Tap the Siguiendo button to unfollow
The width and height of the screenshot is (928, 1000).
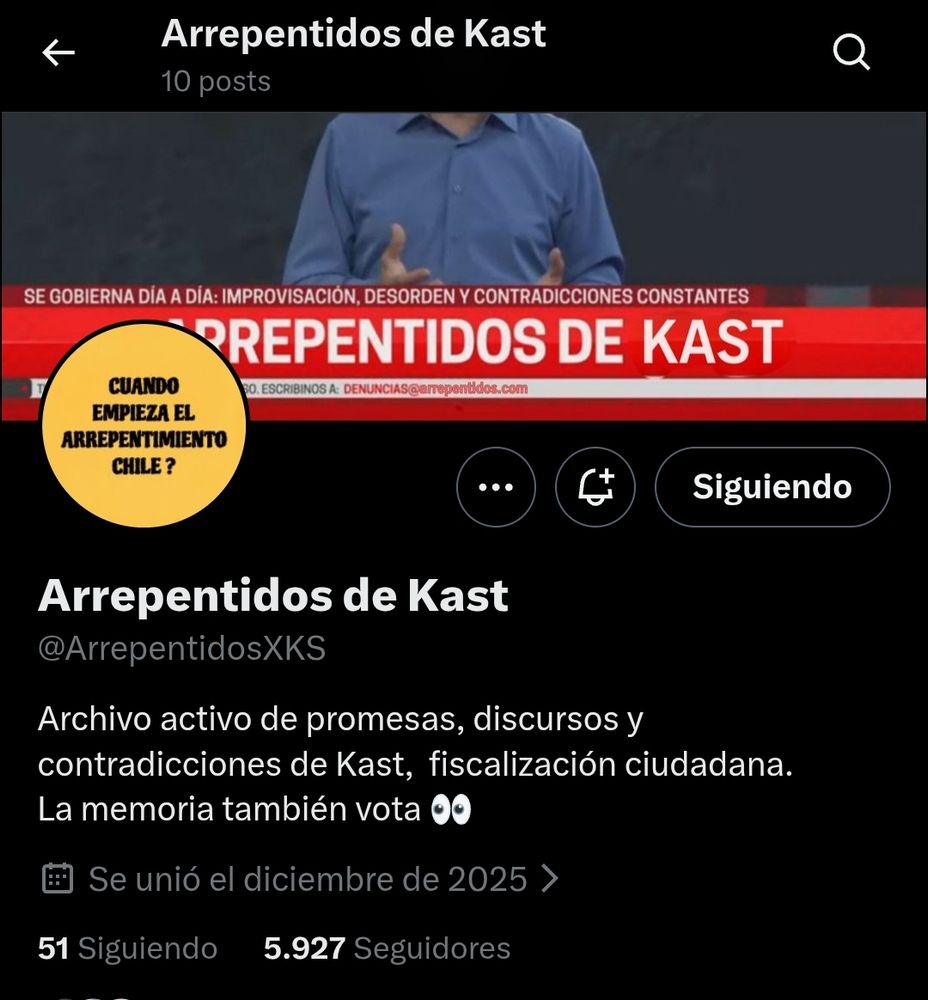point(772,487)
